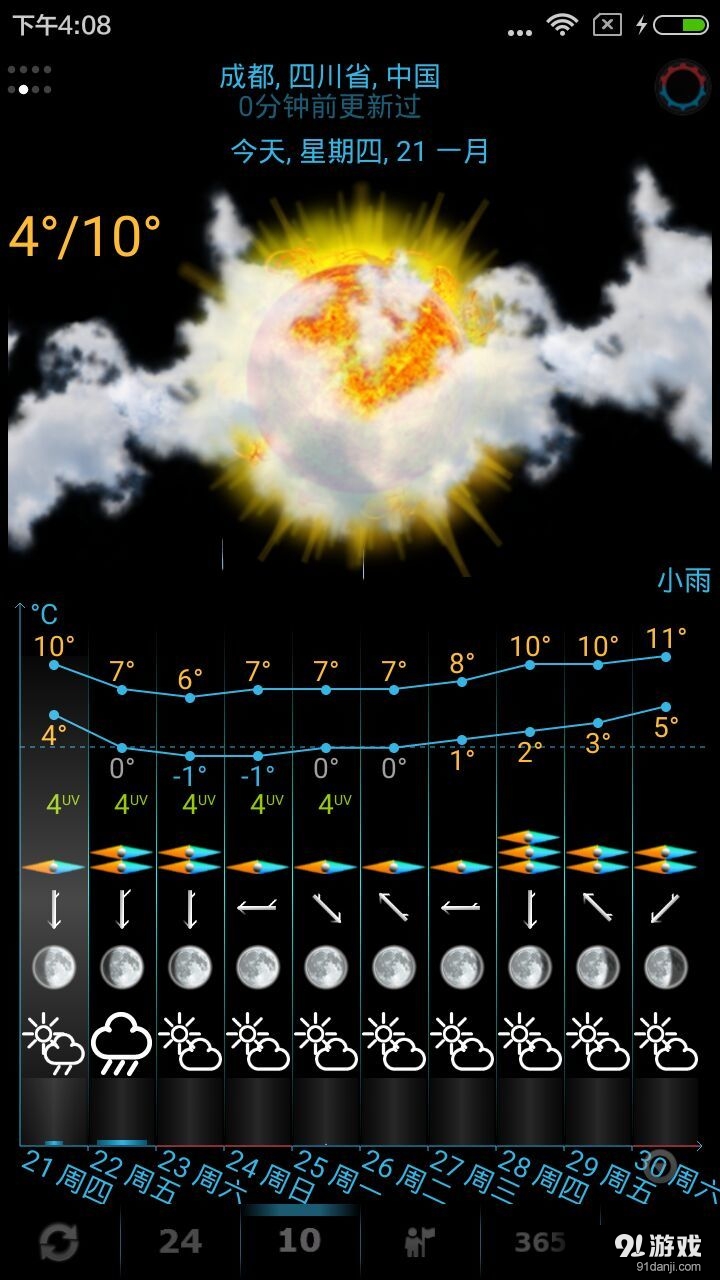Tap the sun-behind-clouds icon for 23 周六
Viewport: 720px width, 1280px height.
190,1040
